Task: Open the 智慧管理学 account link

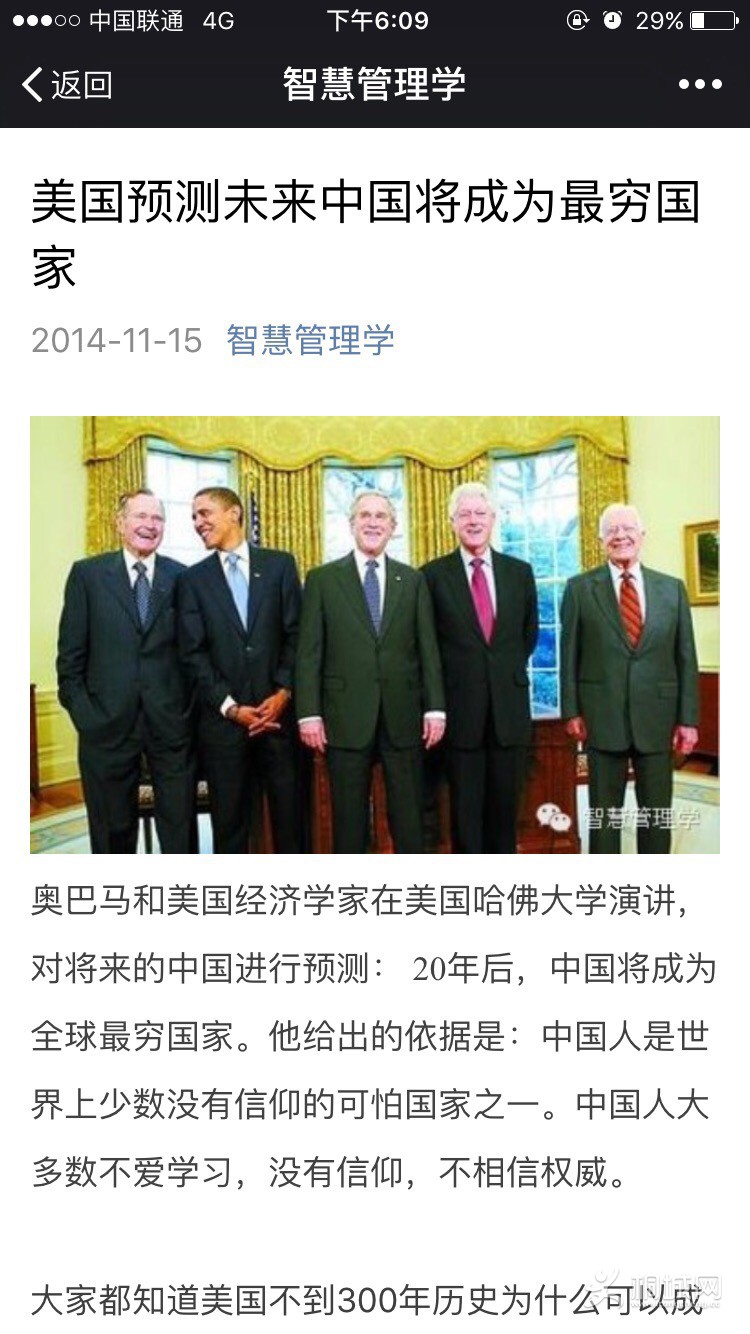Action: point(310,340)
